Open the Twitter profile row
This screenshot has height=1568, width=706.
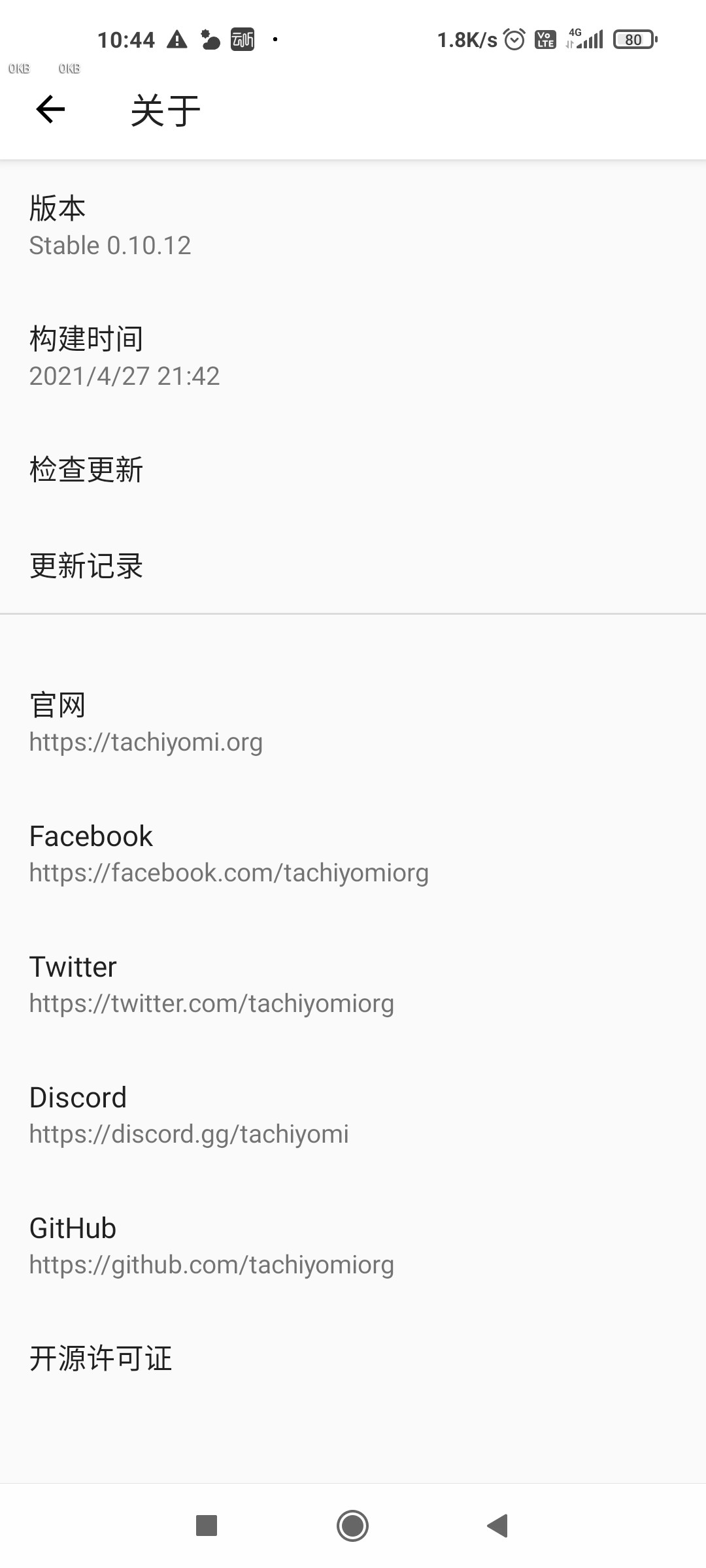click(x=353, y=984)
